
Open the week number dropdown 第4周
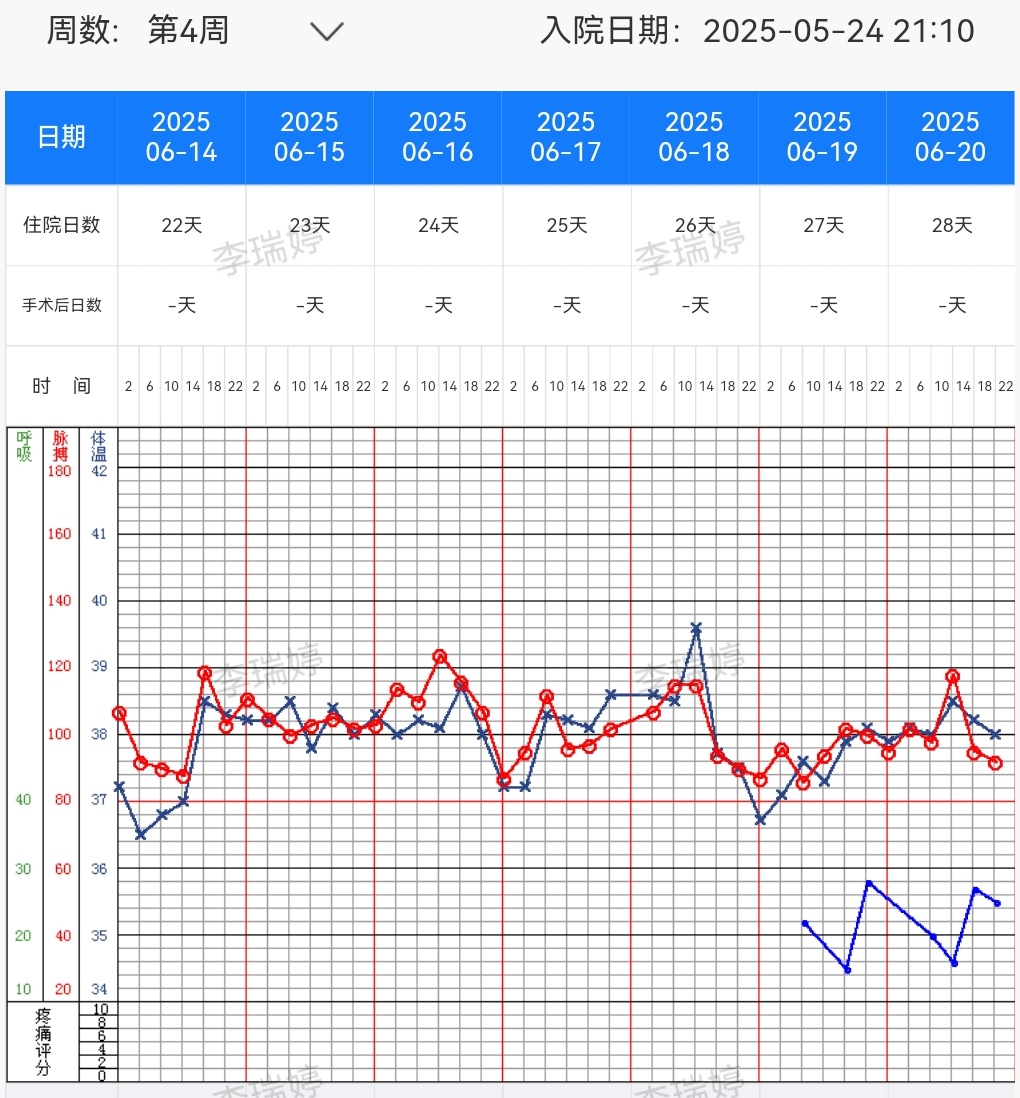[x=245, y=31]
